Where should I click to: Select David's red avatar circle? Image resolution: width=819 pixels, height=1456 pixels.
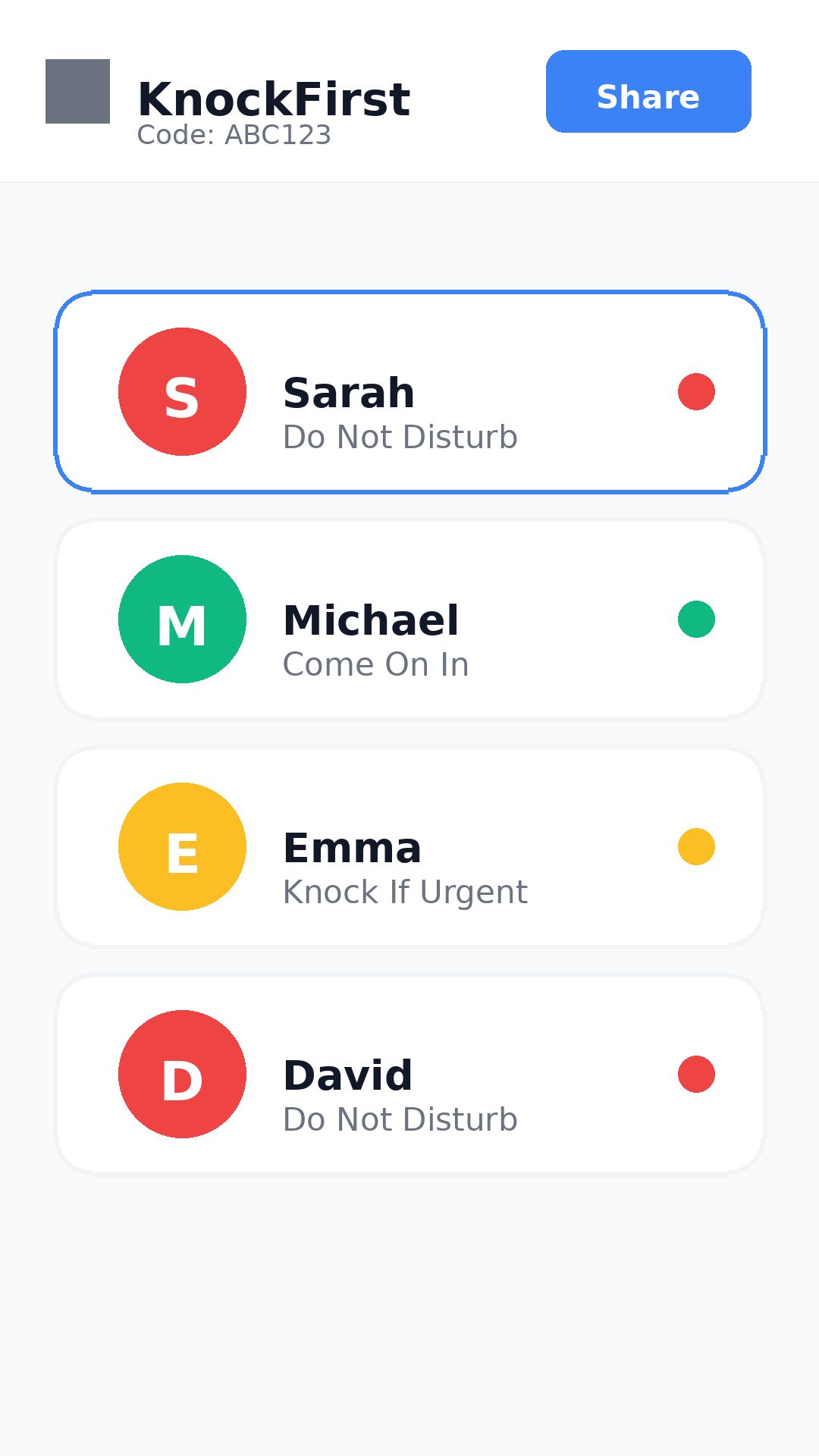182,1074
